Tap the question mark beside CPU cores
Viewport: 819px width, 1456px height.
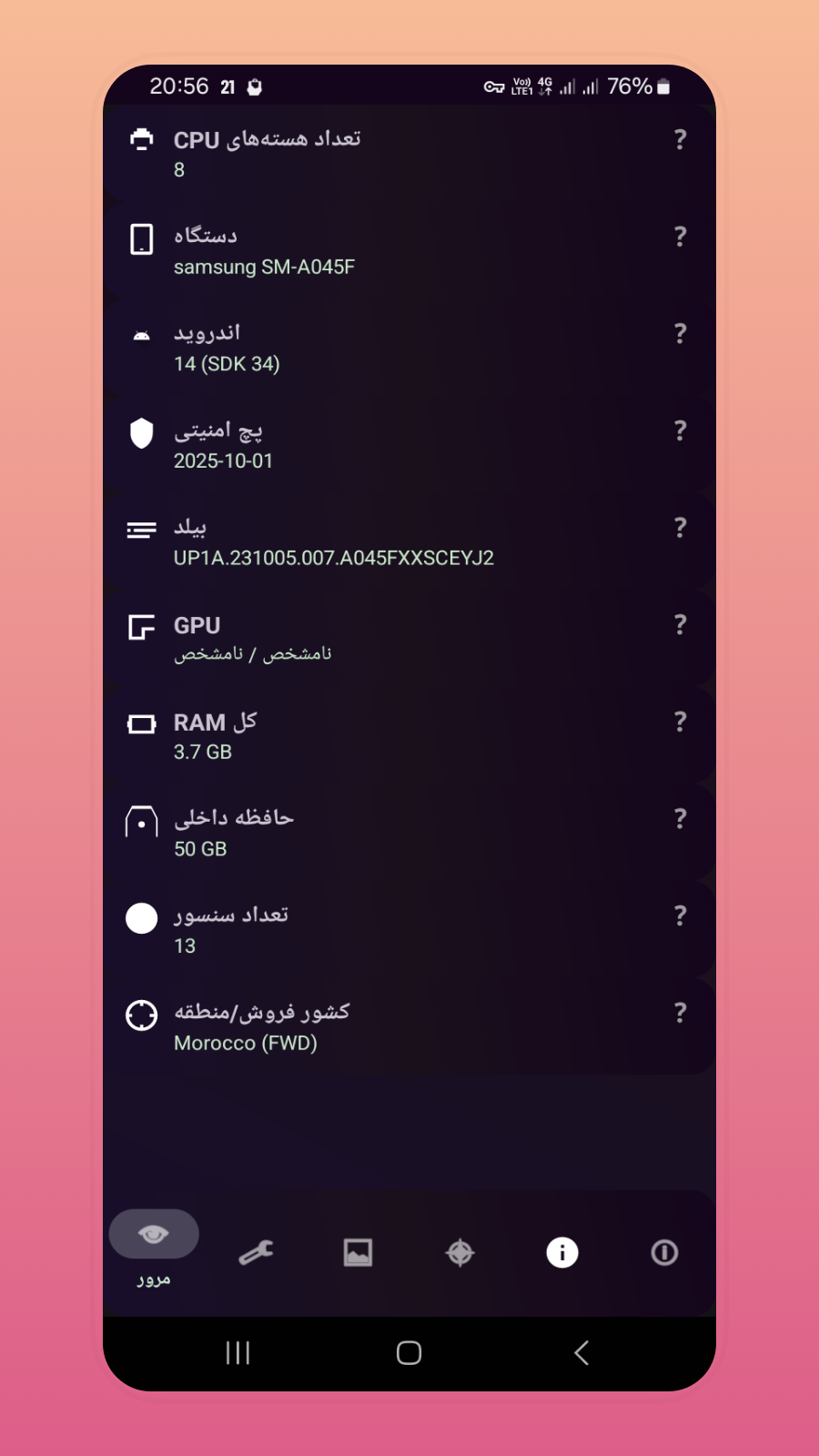click(680, 139)
